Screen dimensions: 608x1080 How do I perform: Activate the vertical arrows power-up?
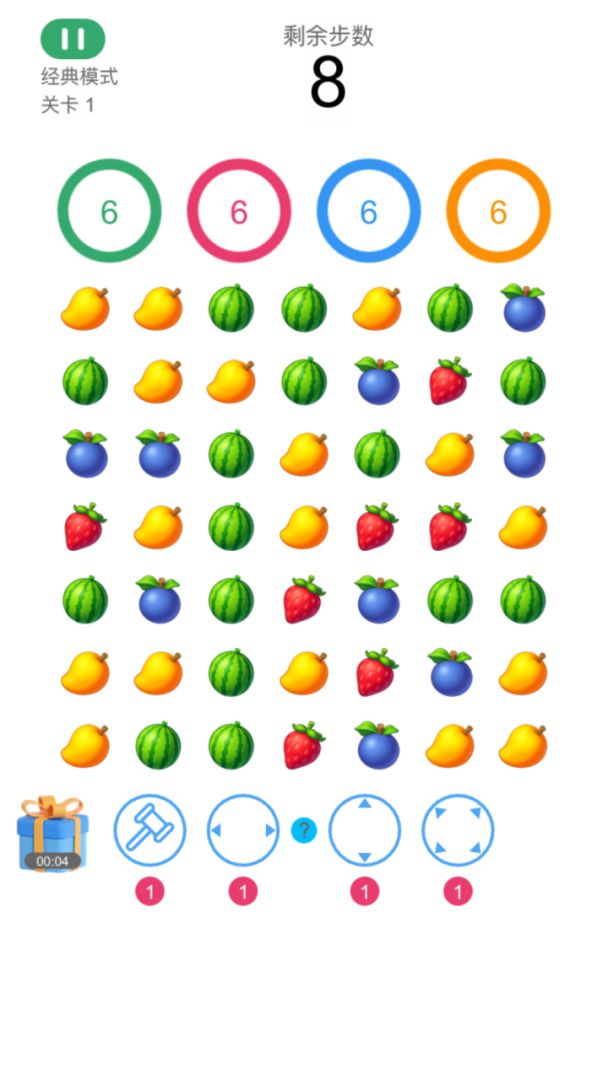click(365, 830)
